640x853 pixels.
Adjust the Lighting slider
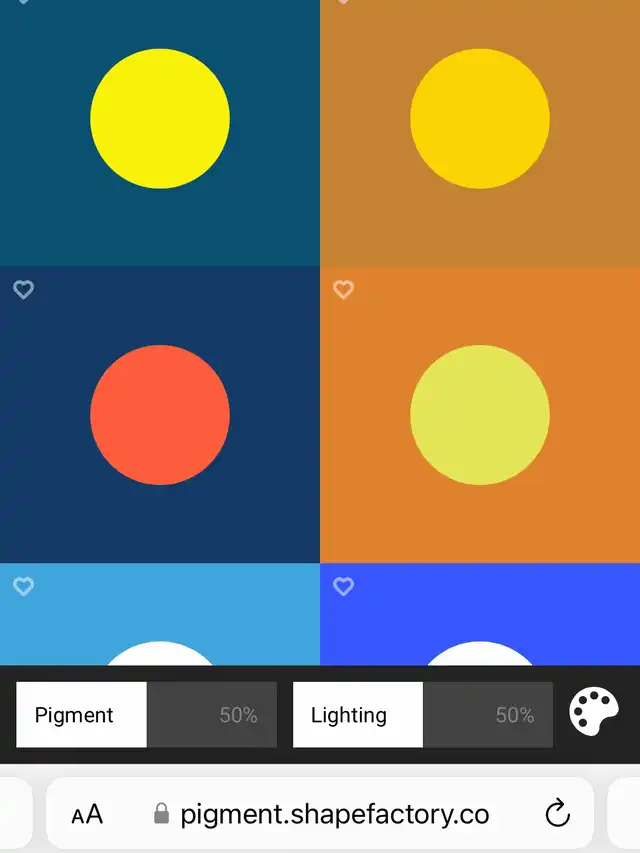(x=422, y=715)
